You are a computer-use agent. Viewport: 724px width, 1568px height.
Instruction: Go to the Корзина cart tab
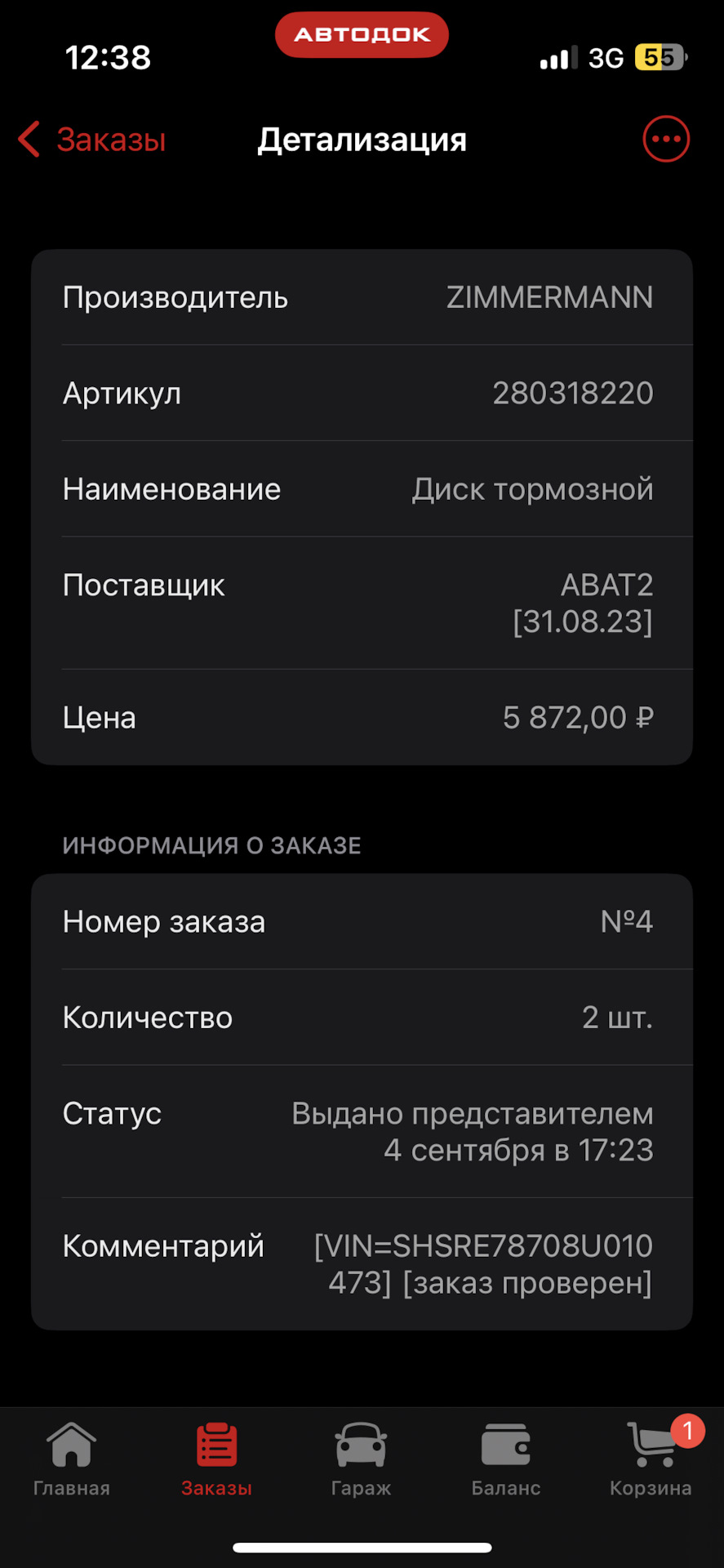[651, 1459]
